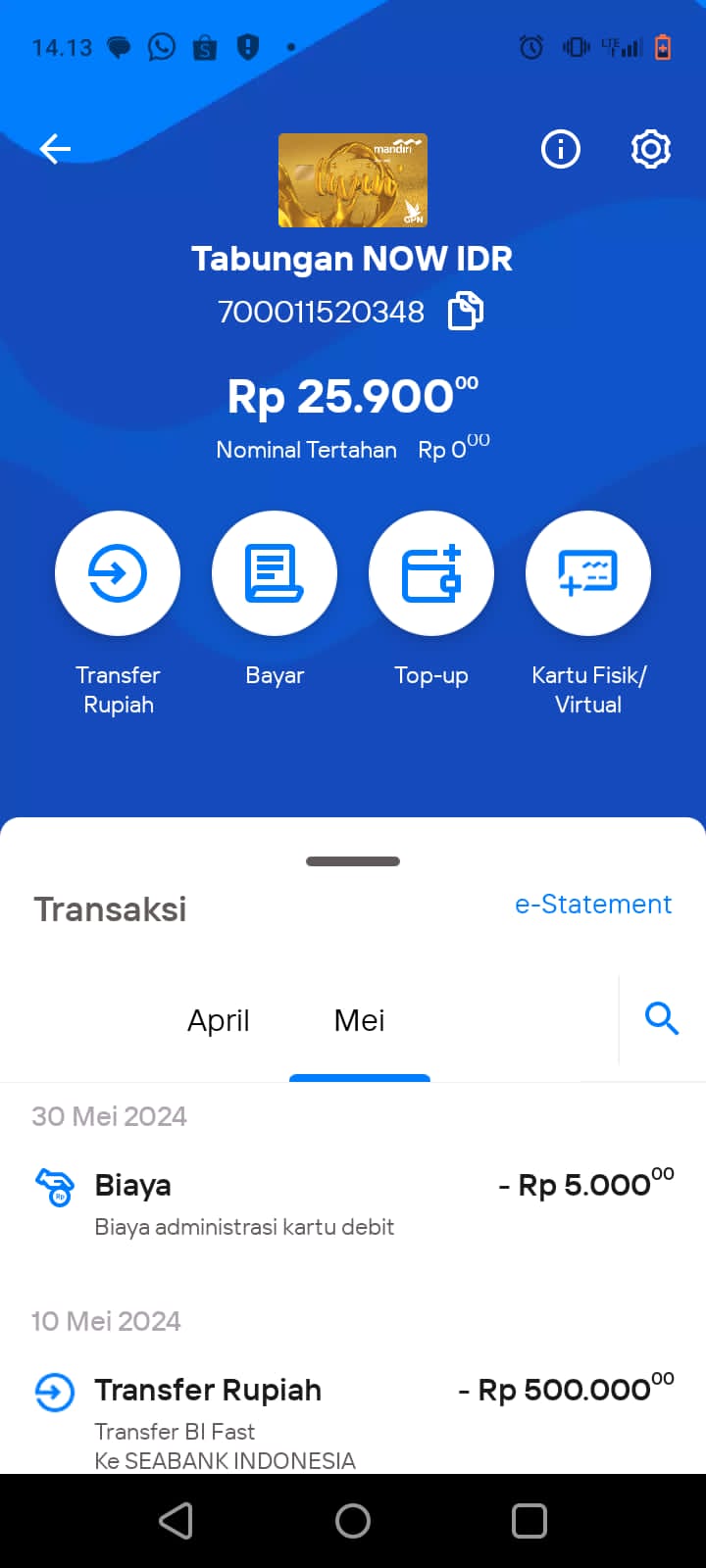This screenshot has height=1568, width=706.
Task: Switch to the April transactions tab
Action: 219,1020
